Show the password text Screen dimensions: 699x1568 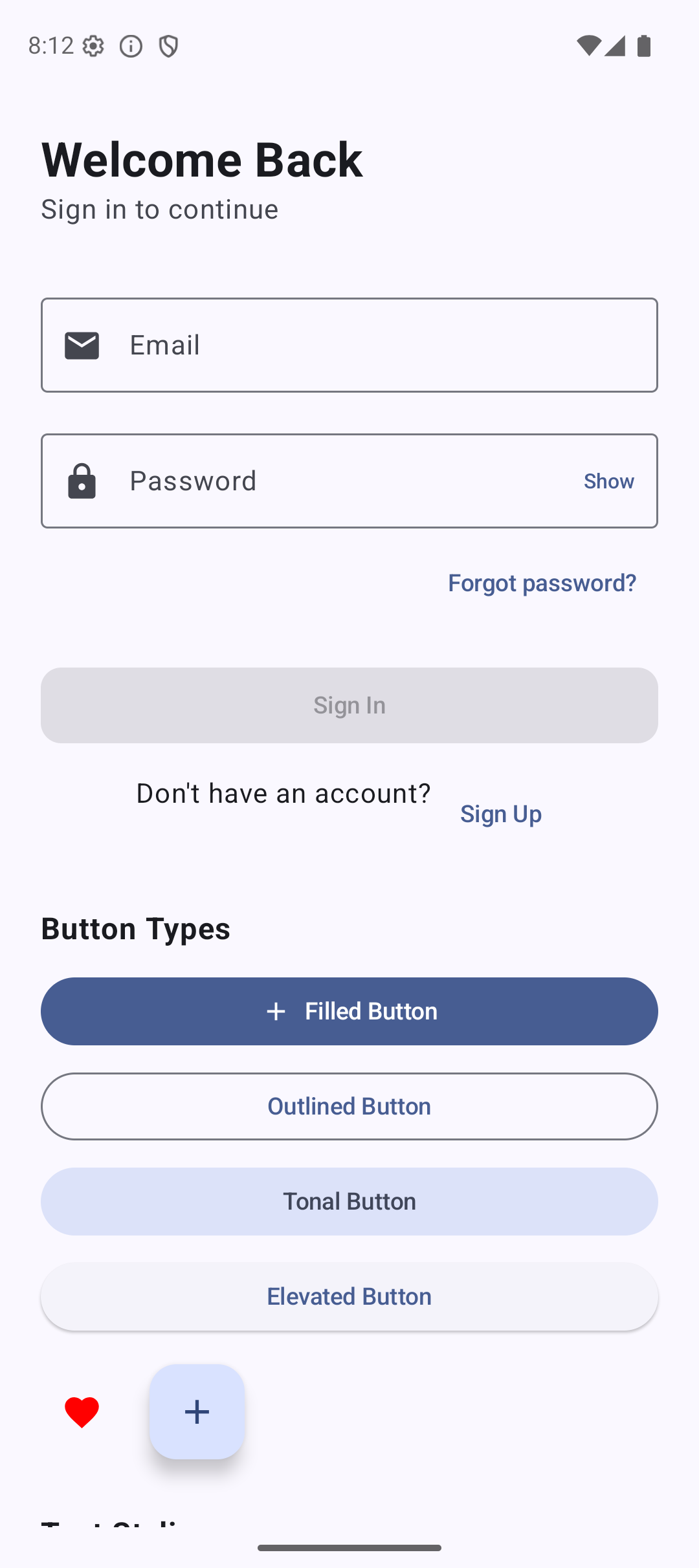pyautogui.click(x=608, y=481)
